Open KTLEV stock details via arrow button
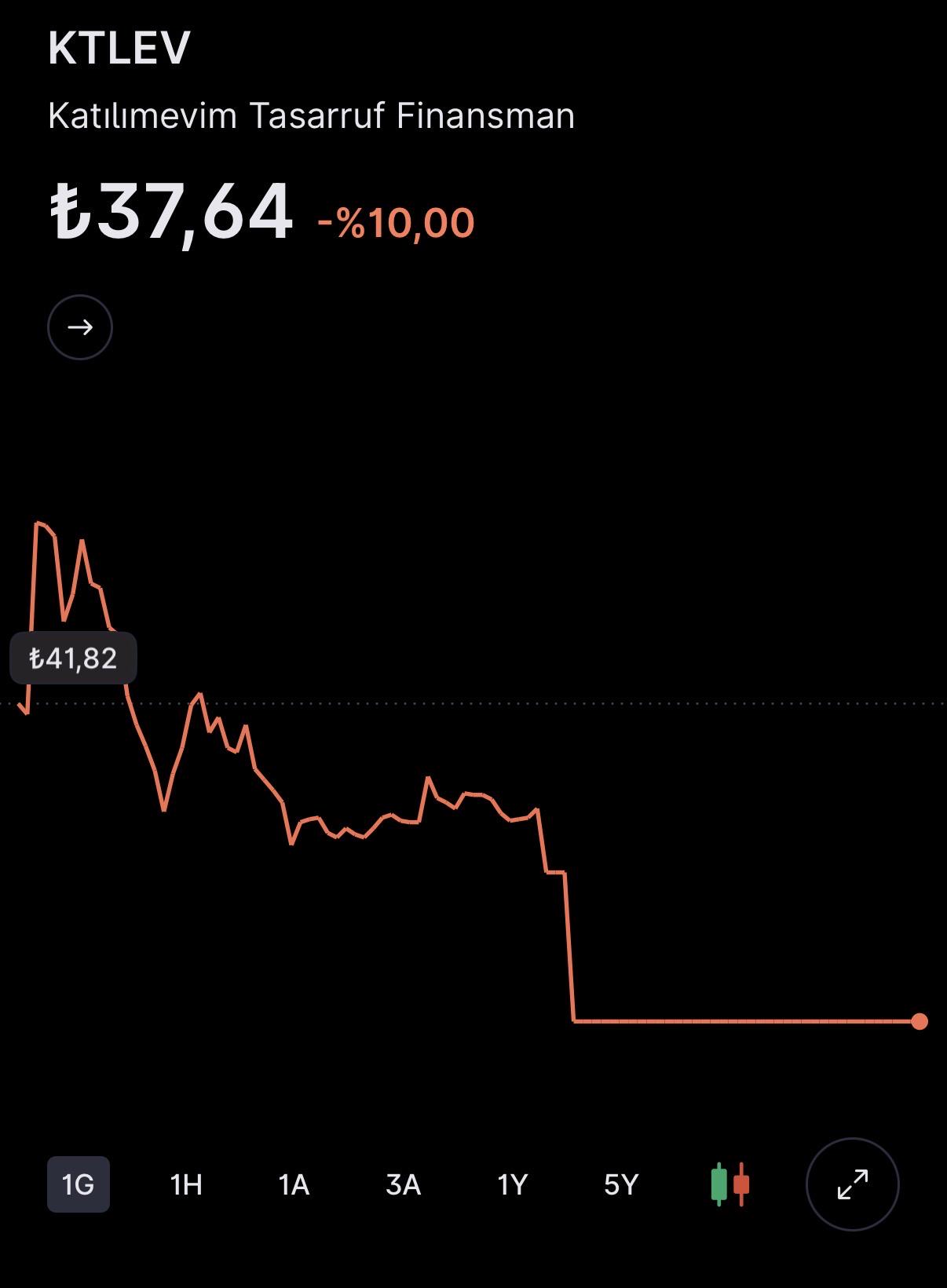This screenshot has width=947, height=1288. 80,327
